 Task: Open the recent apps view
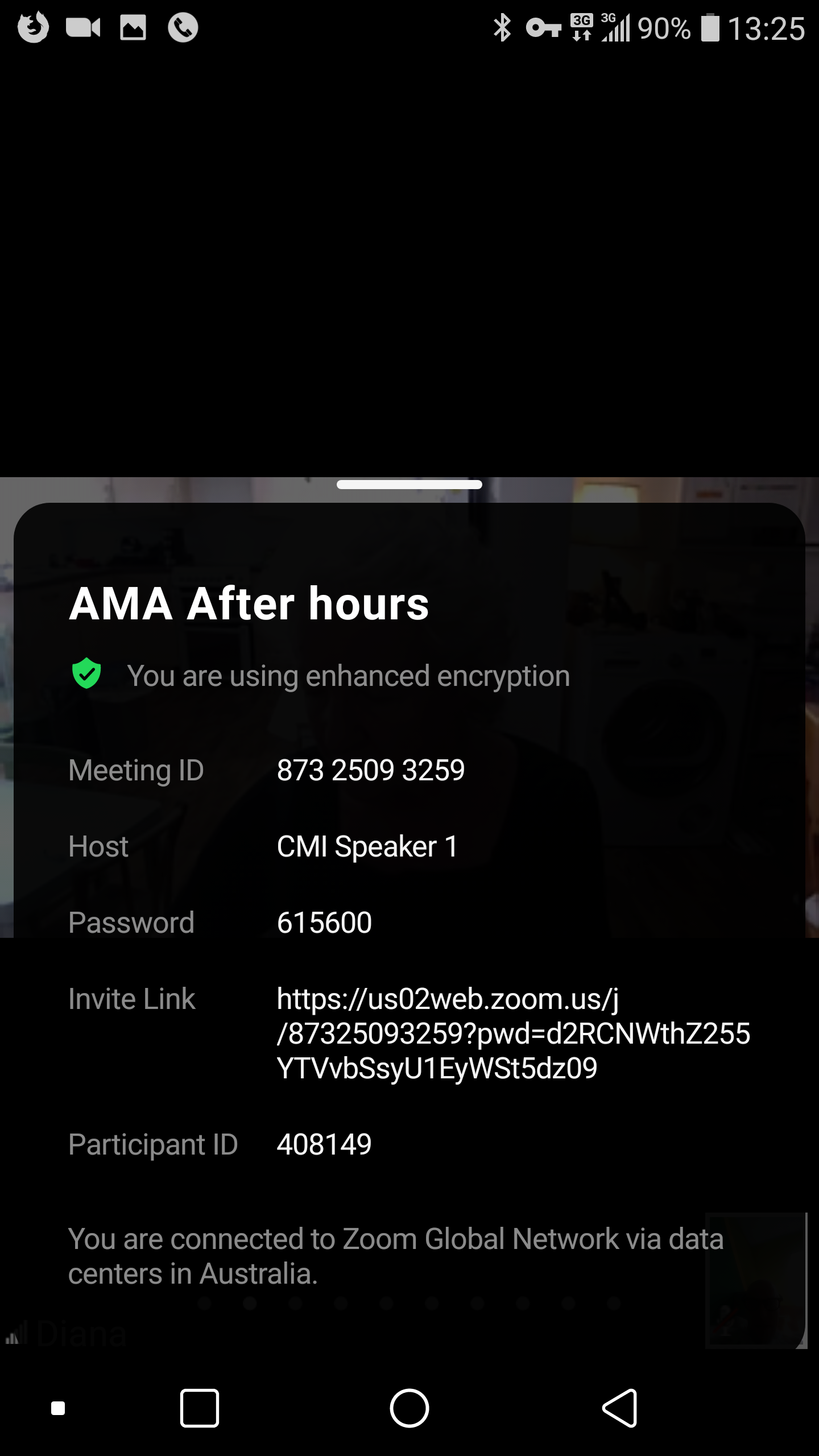click(x=200, y=1408)
